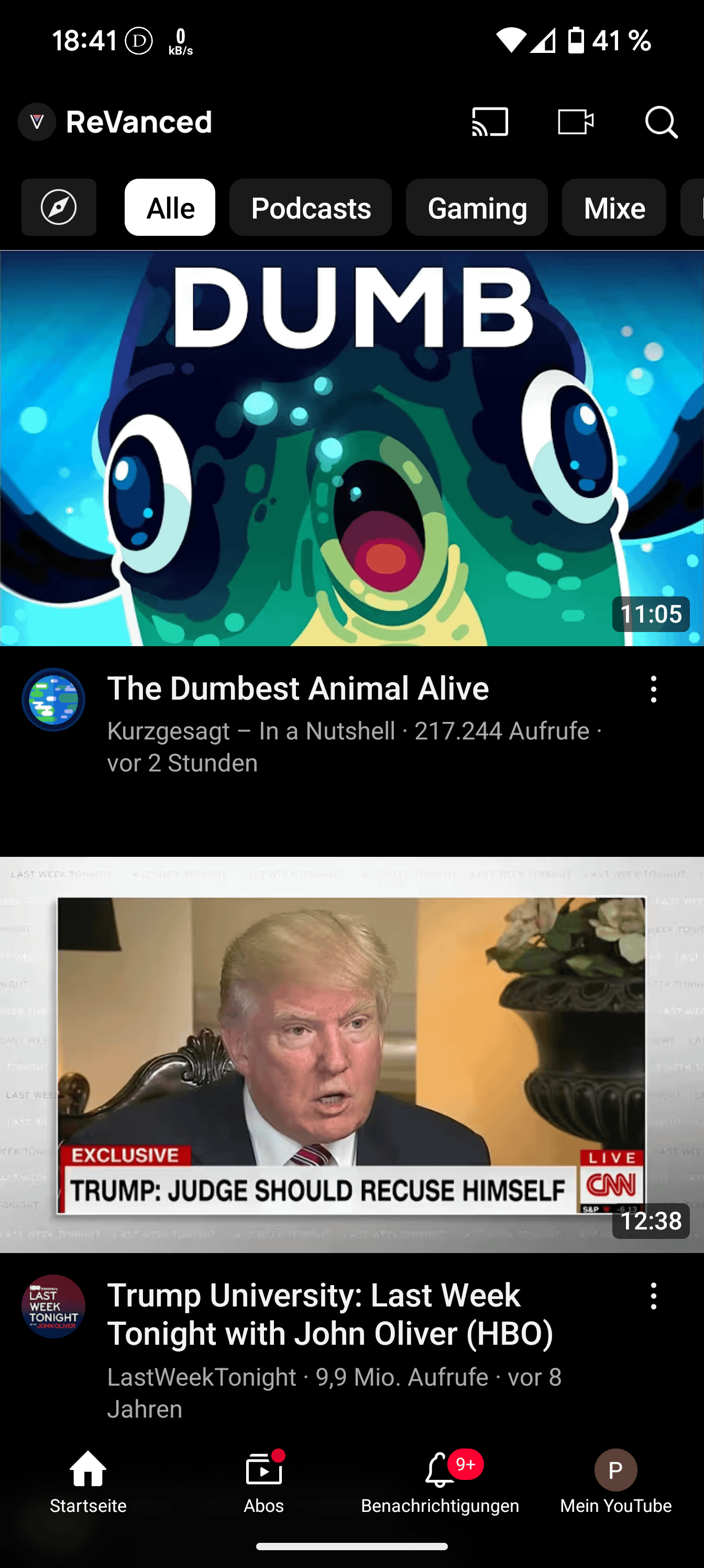The image size is (704, 1568).
Task: Go to the Startseite tab
Action: point(88,1482)
